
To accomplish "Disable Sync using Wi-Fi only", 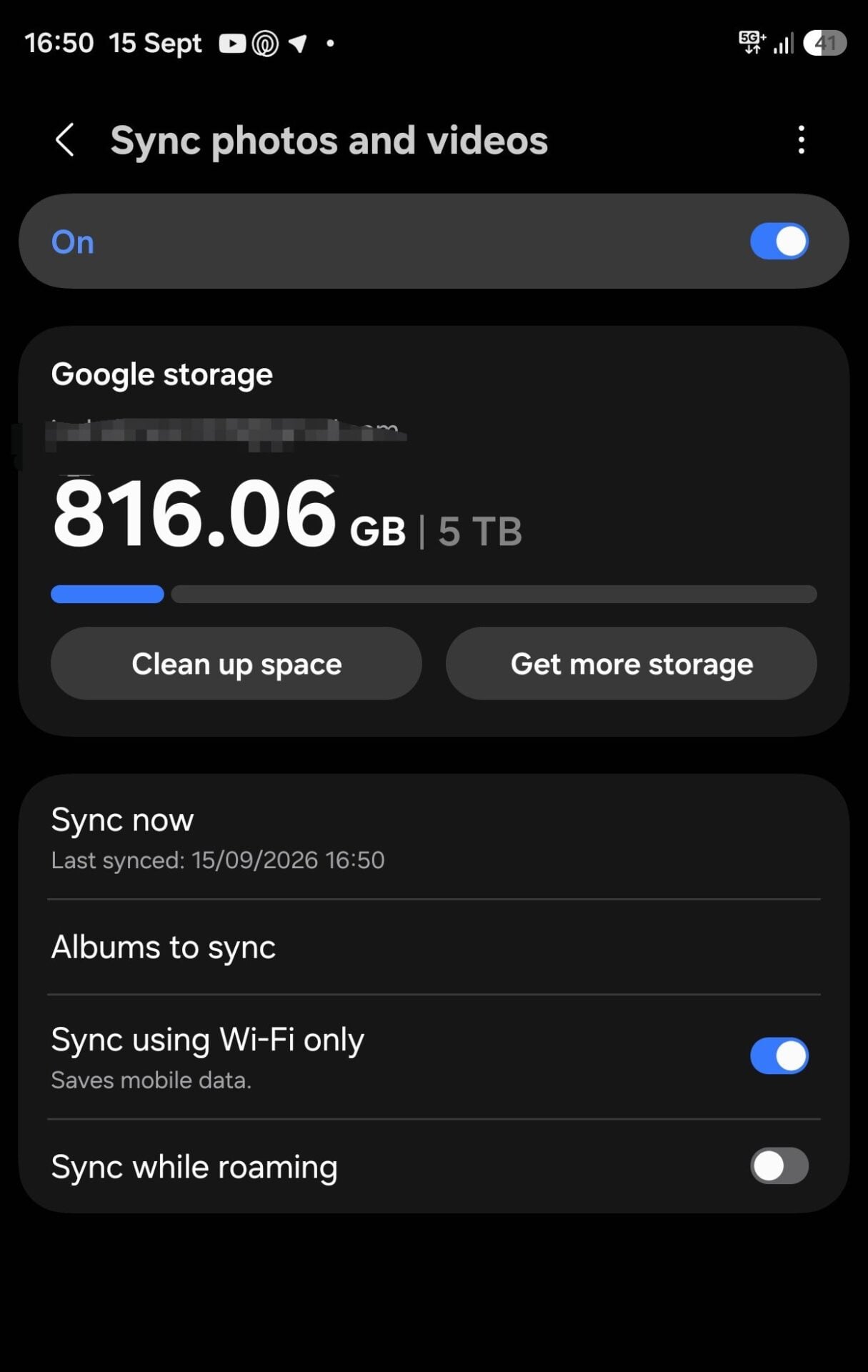I will tap(779, 1055).
